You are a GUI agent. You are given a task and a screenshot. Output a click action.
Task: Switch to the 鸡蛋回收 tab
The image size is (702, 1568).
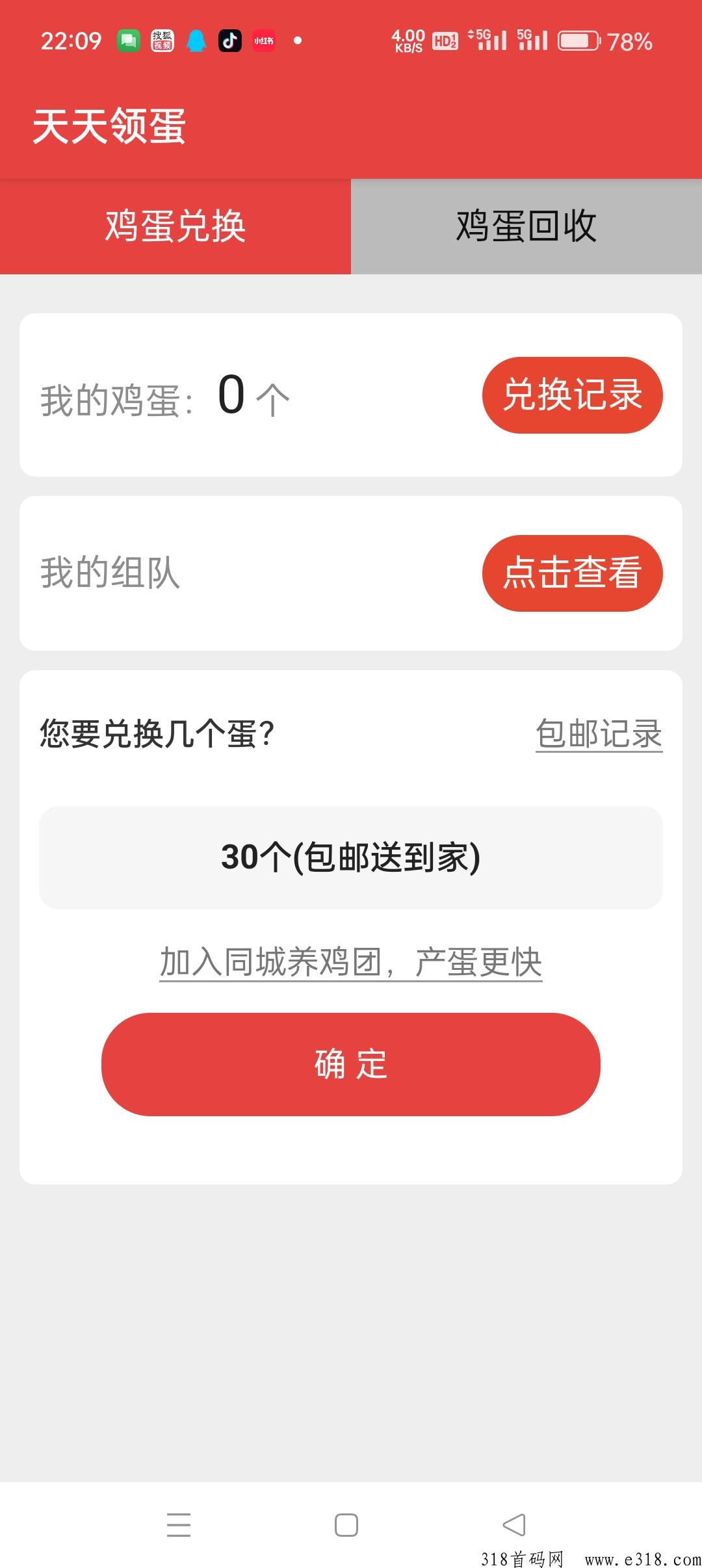526,226
